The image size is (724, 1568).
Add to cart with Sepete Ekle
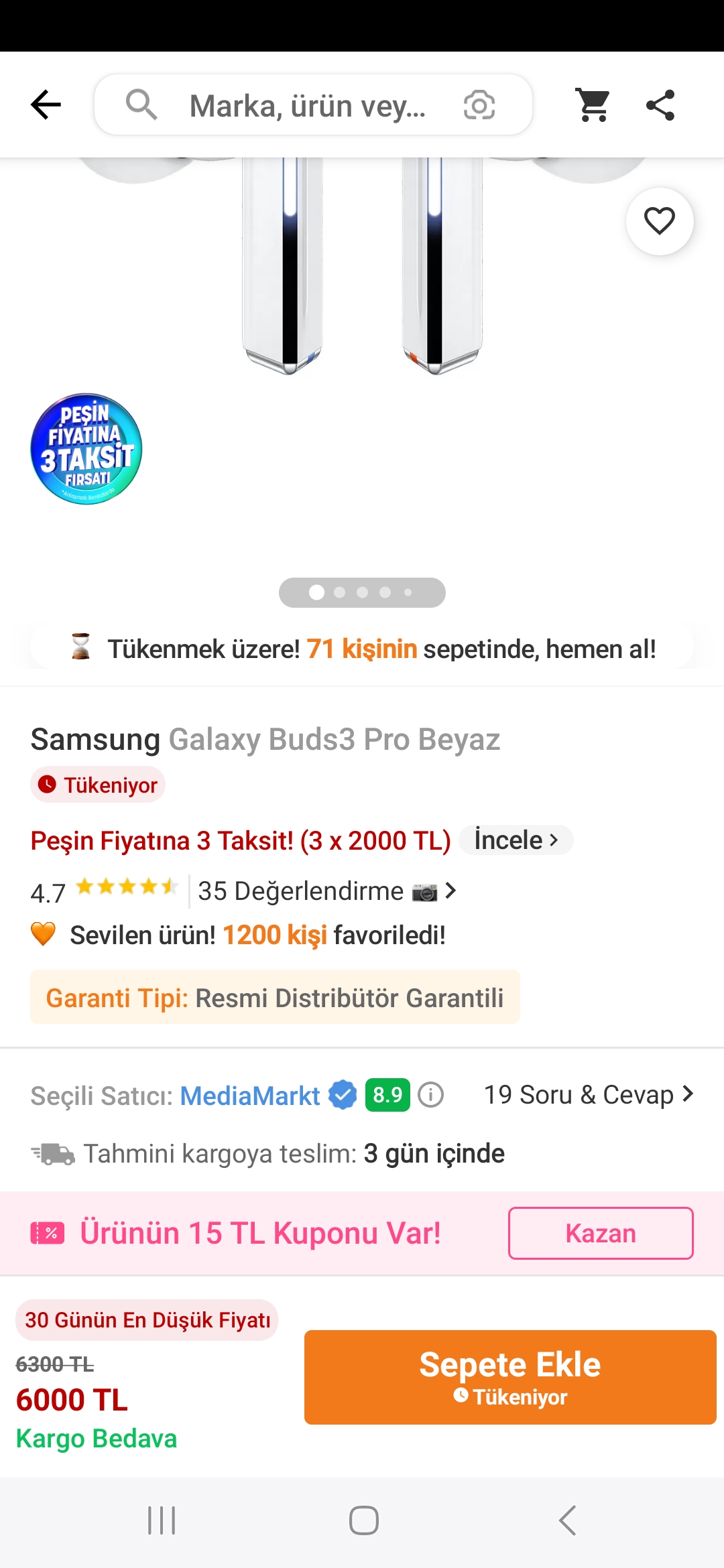click(509, 1376)
